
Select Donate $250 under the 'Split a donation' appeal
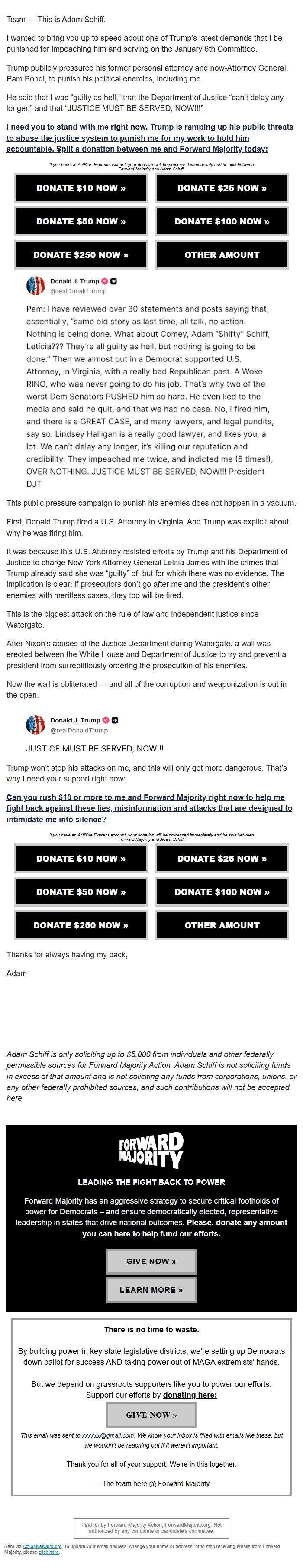[81, 255]
